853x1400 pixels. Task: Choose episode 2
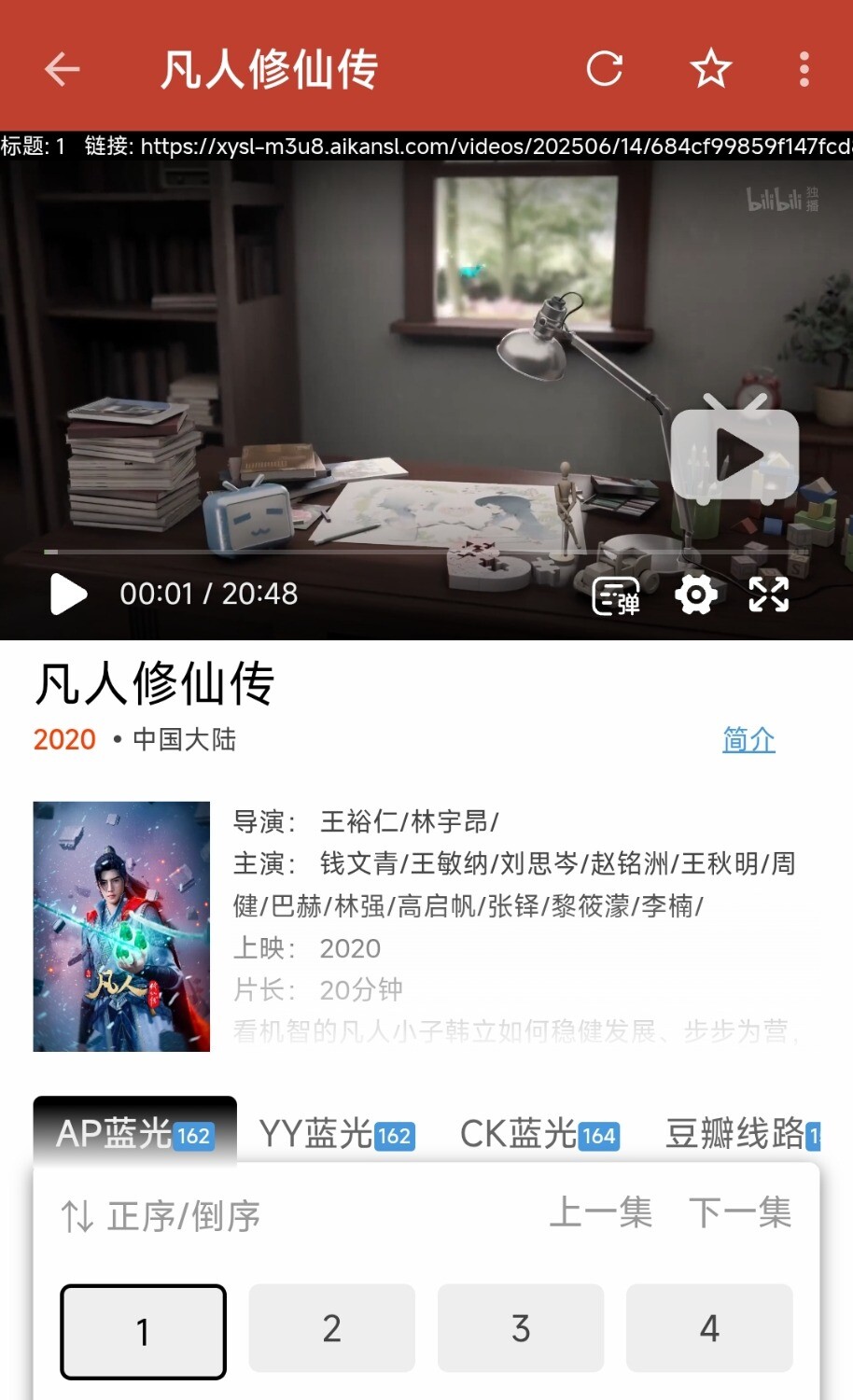332,1328
